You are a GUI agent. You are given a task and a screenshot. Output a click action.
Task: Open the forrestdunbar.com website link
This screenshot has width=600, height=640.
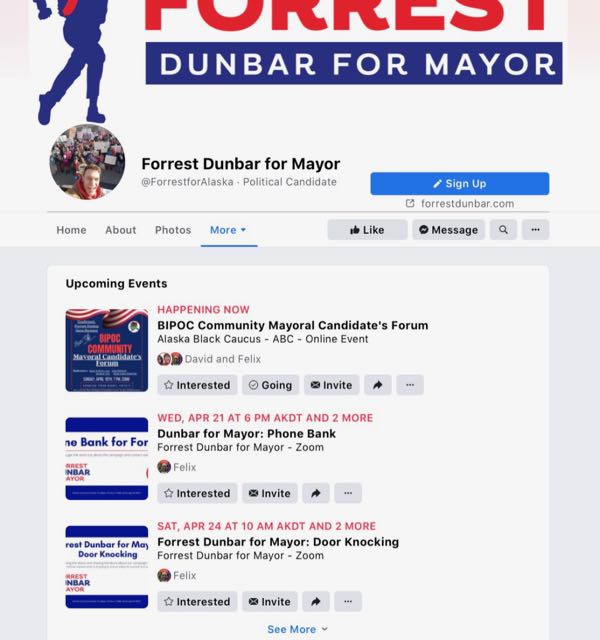point(460,203)
